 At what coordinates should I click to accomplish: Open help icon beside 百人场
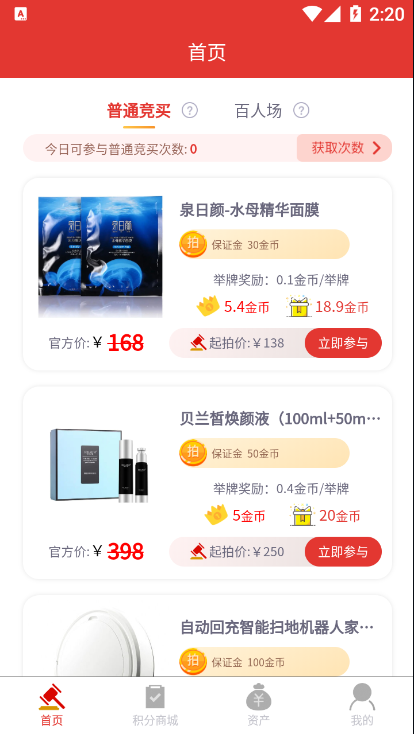(x=301, y=111)
